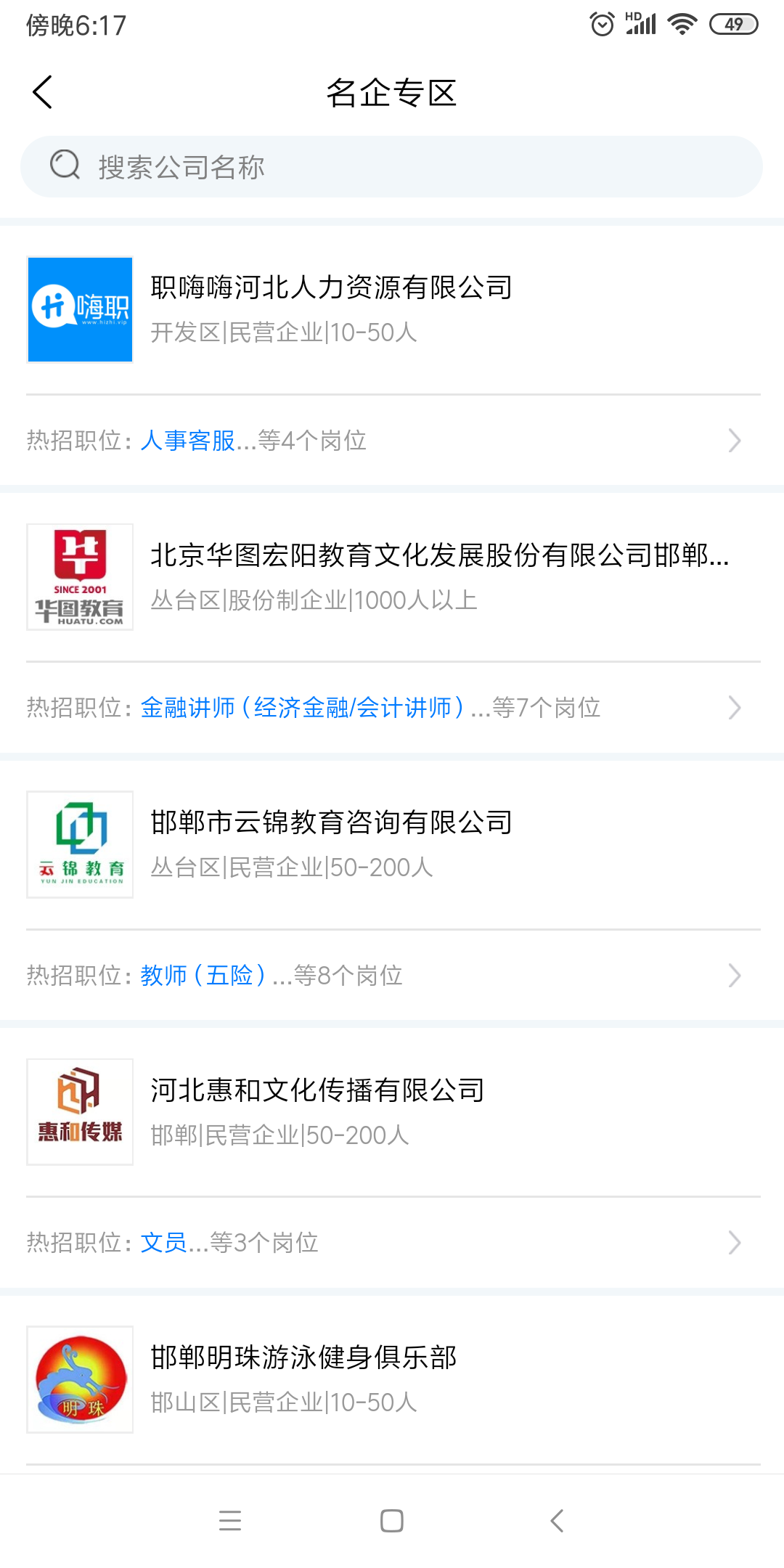The height and width of the screenshot is (1568, 784).
Task: Tap the magnifier icon in the search bar
Action: pyautogui.click(x=64, y=166)
